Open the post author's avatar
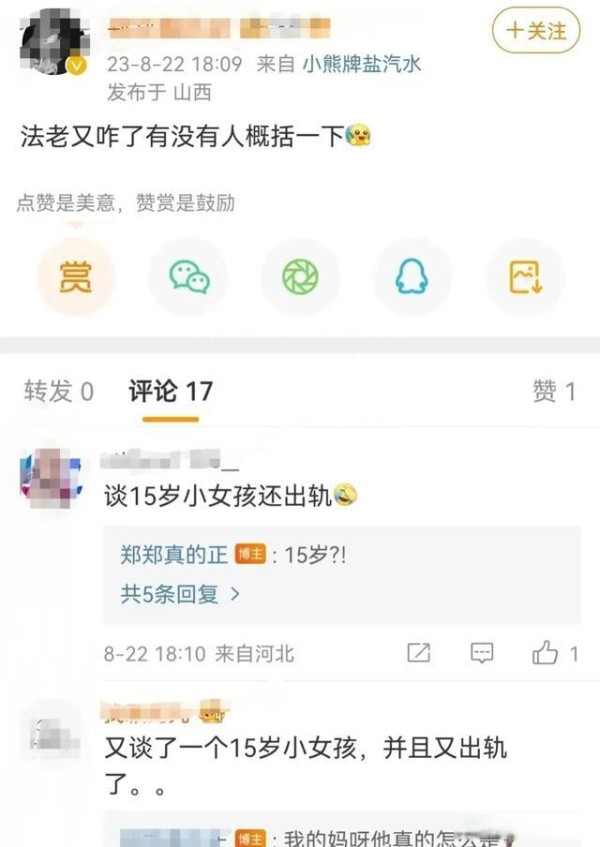600x847 pixels. tap(46, 40)
